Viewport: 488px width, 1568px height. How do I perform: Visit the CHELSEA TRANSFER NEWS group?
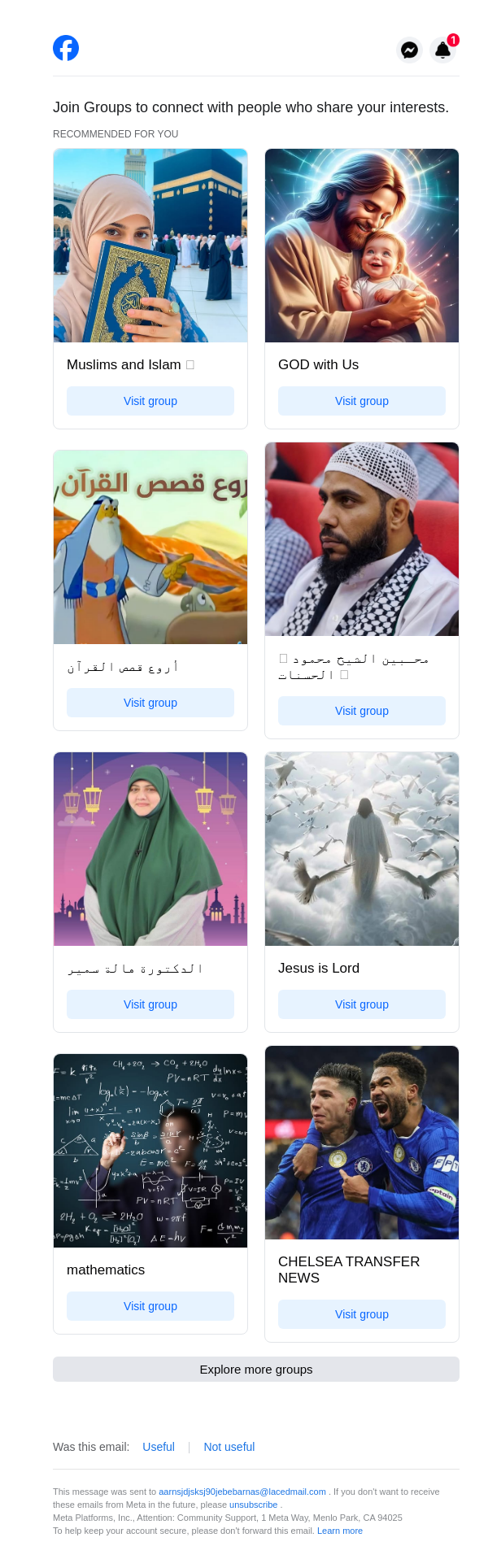362,1314
